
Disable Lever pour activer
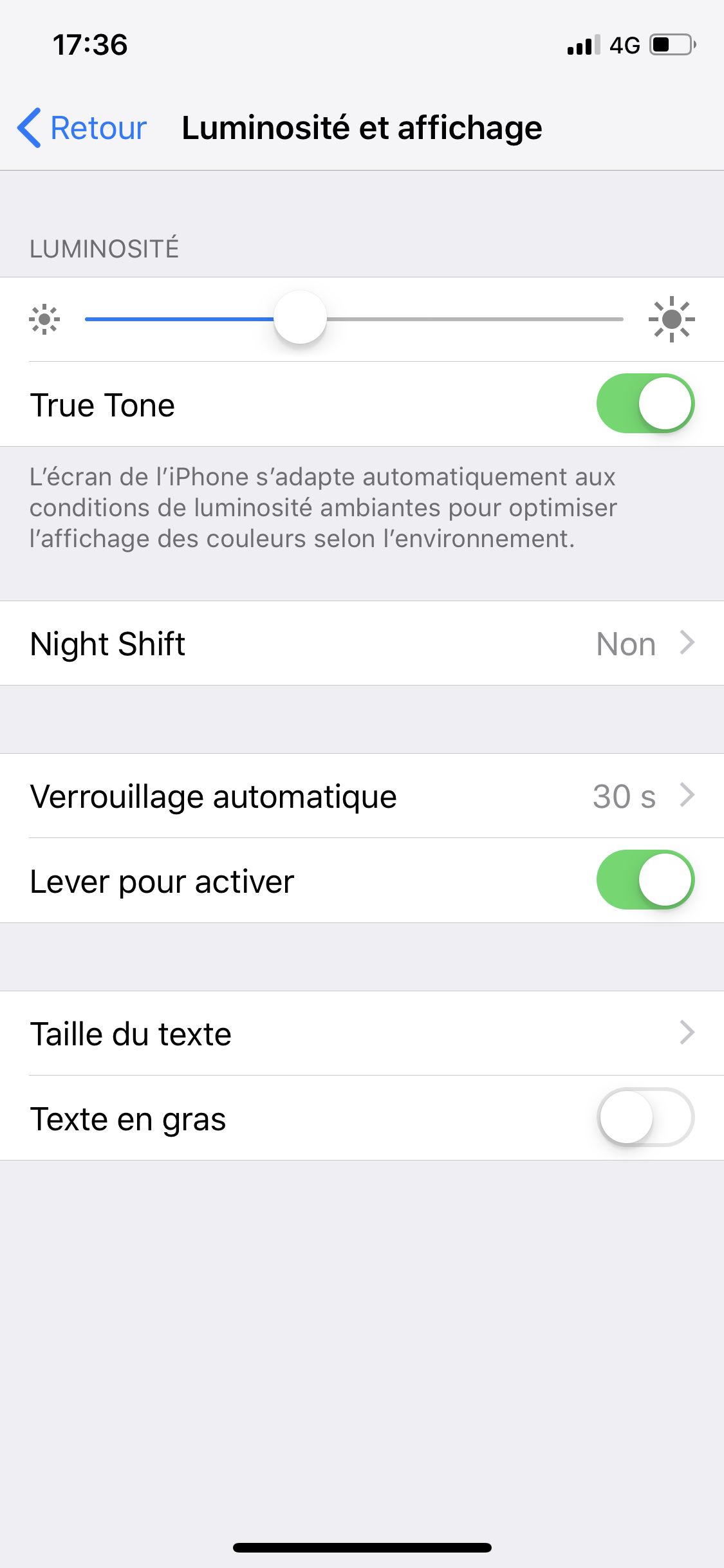pos(645,880)
